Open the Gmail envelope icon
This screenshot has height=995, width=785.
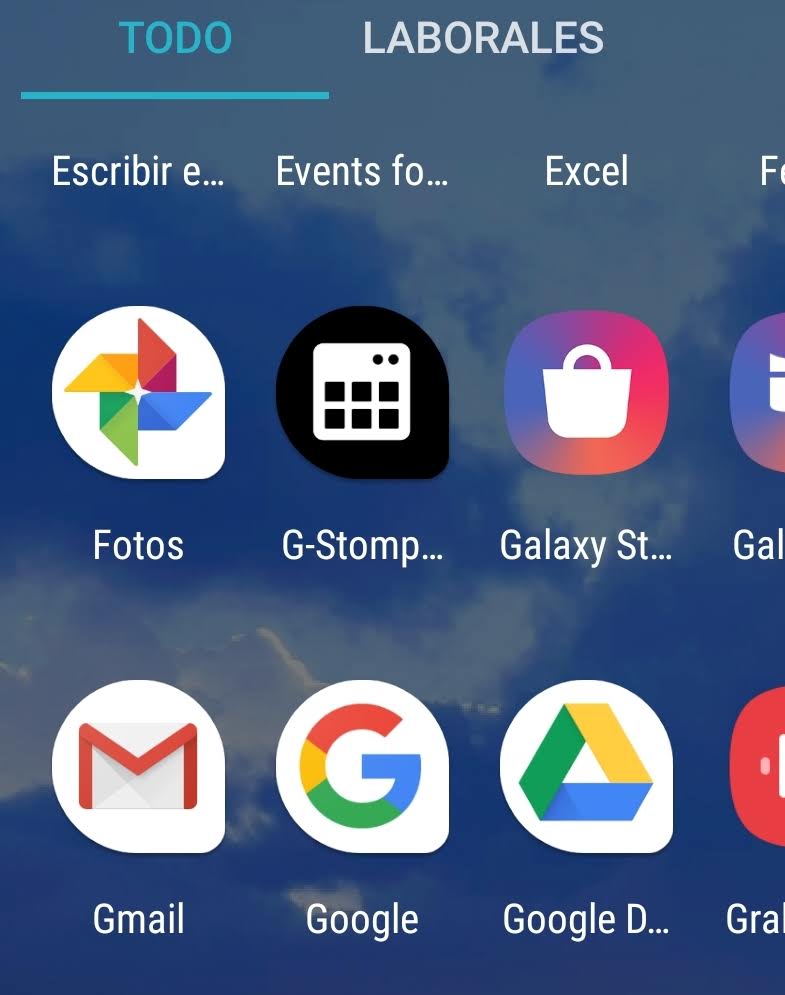coord(140,766)
